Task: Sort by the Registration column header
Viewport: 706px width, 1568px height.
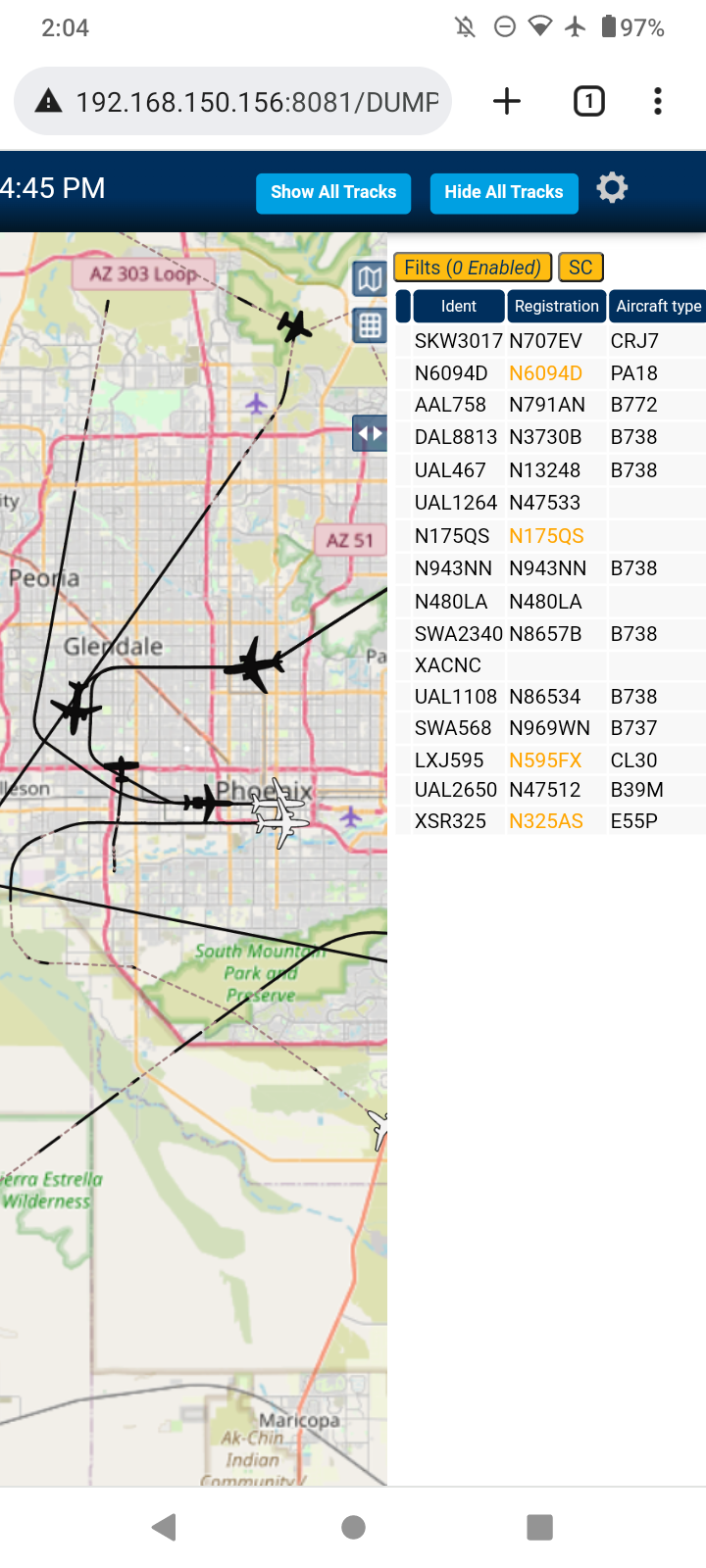Action: 556,306
